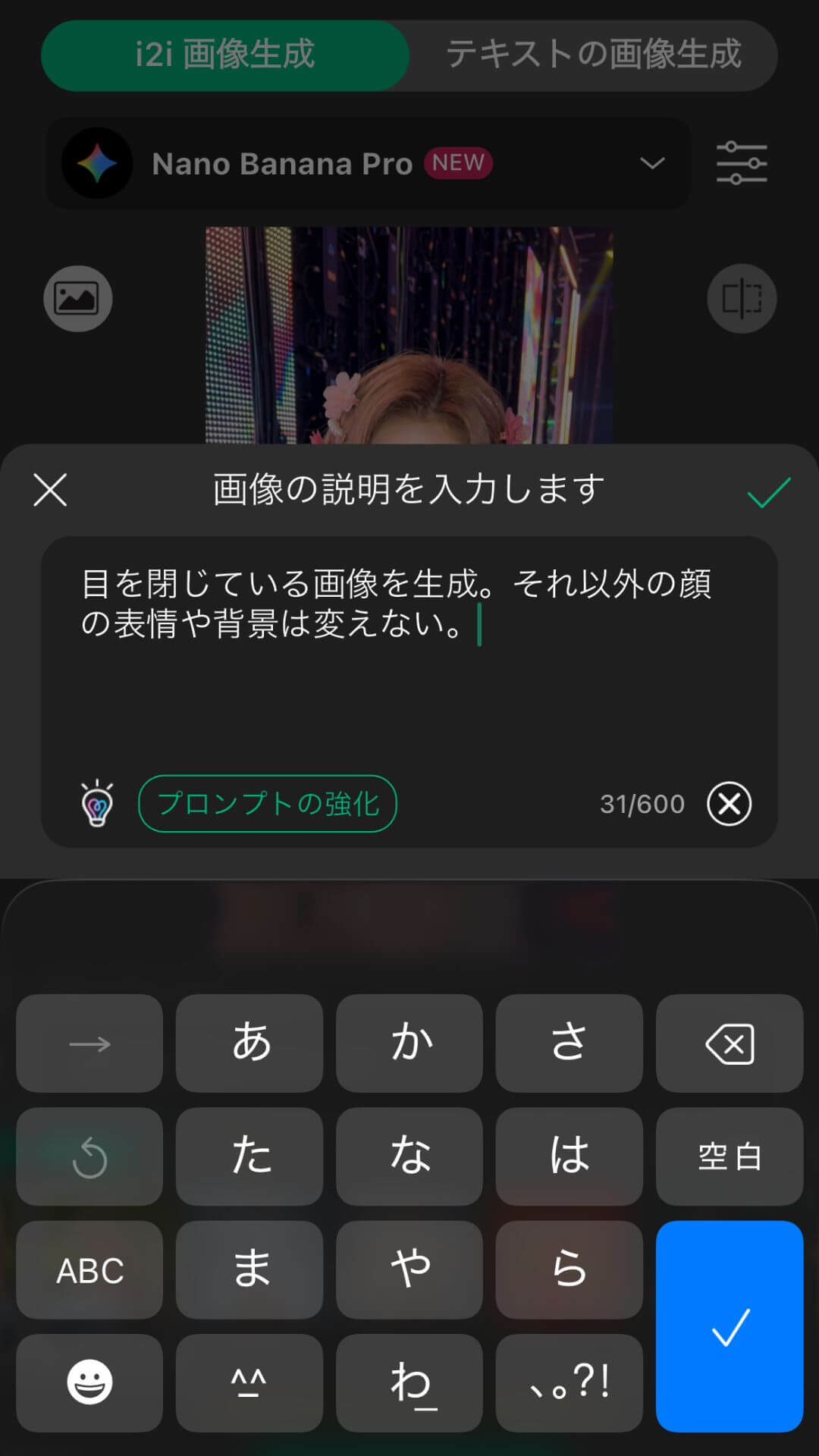Tap the undo arrow key on the keyboard
The width and height of the screenshot is (819, 1456).
click(89, 1157)
